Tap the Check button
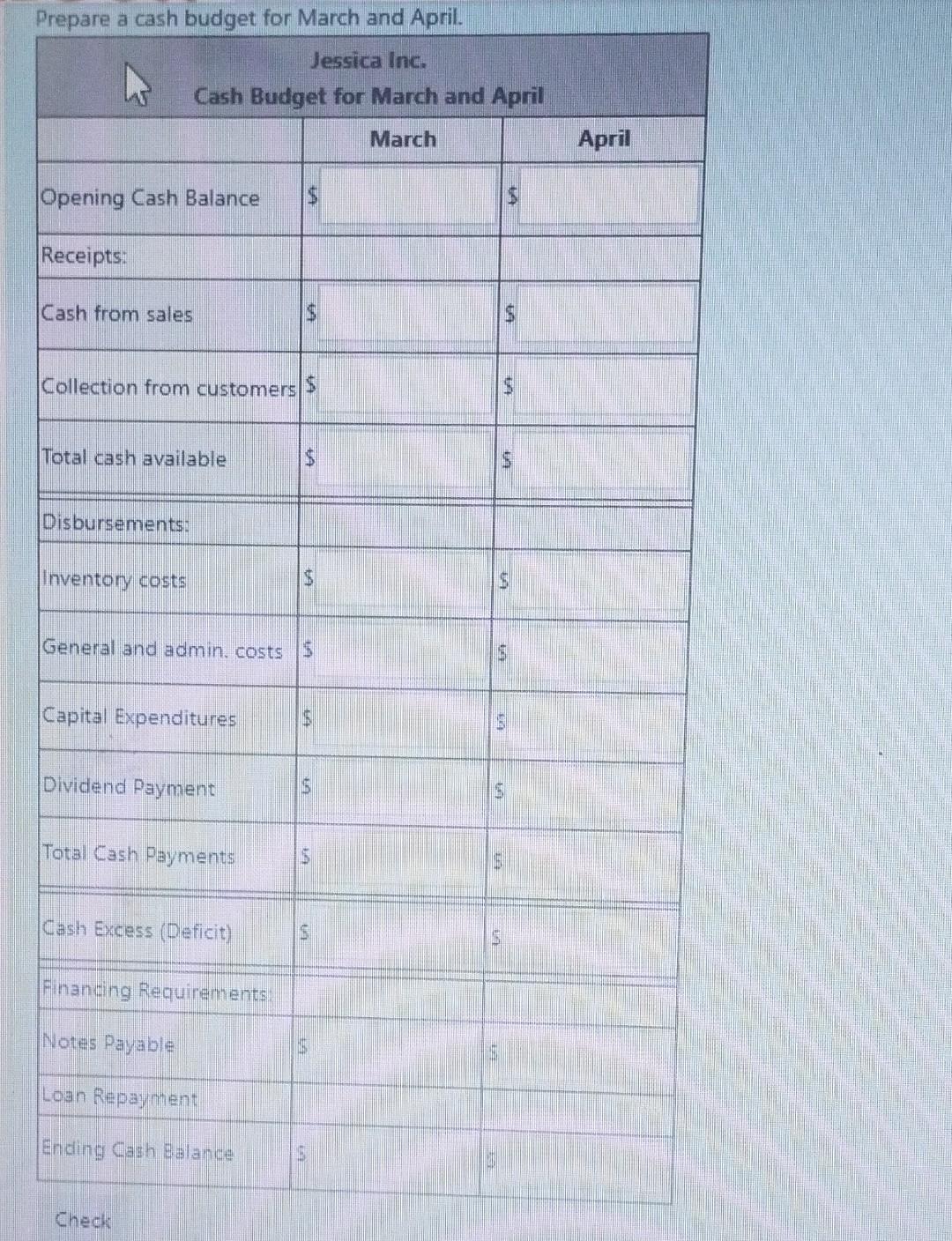 (x=83, y=1221)
